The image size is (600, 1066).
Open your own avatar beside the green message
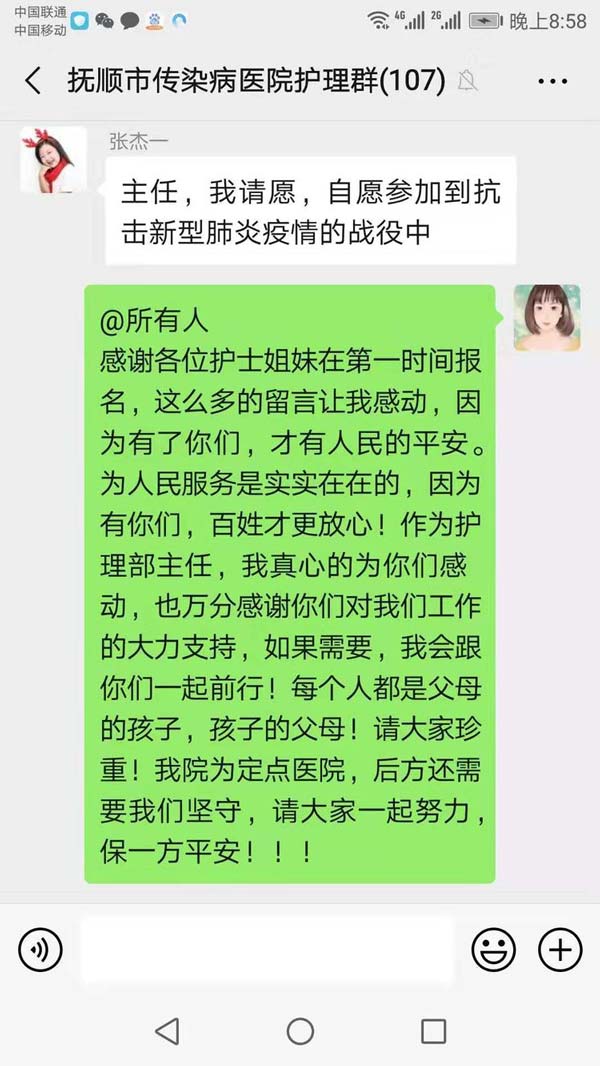click(547, 318)
